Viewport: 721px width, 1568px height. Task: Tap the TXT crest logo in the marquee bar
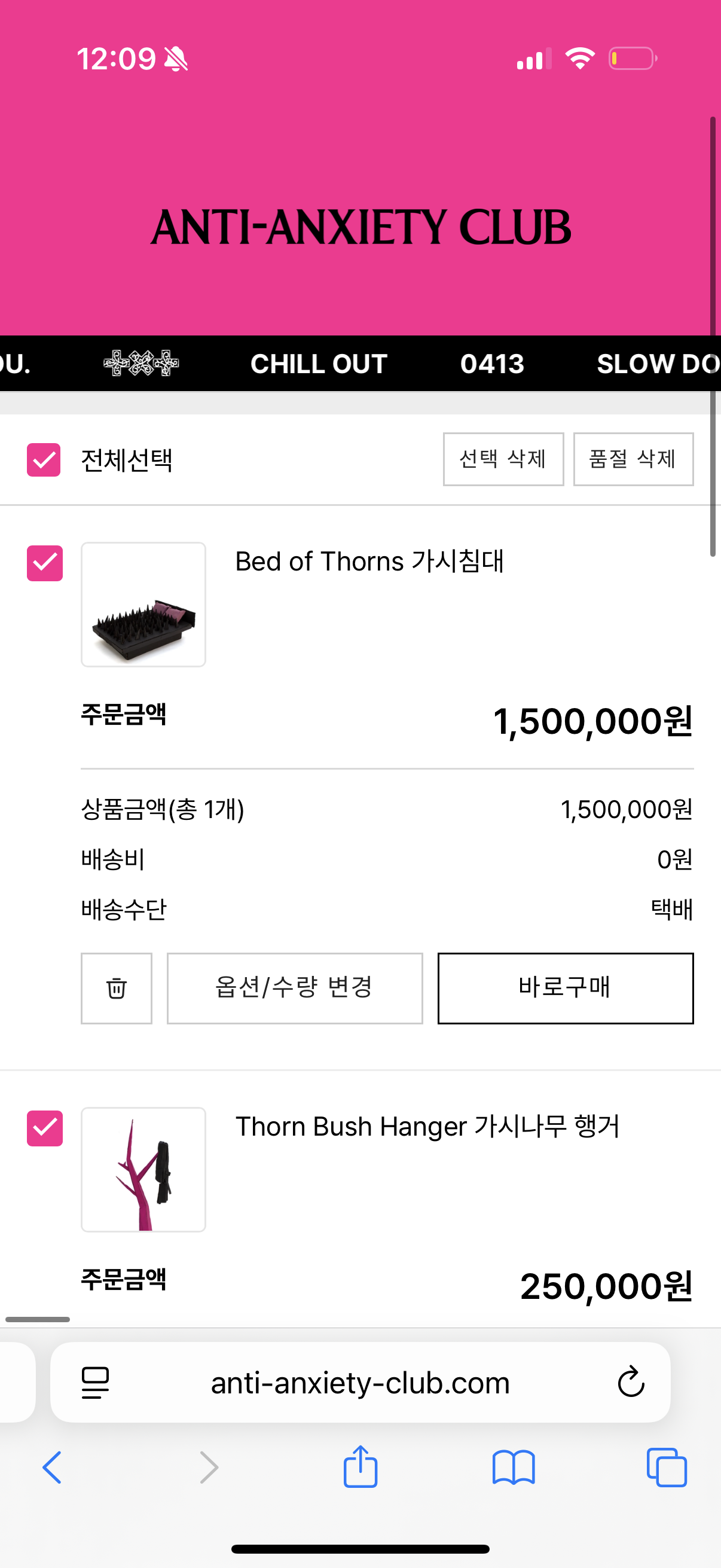point(141,364)
